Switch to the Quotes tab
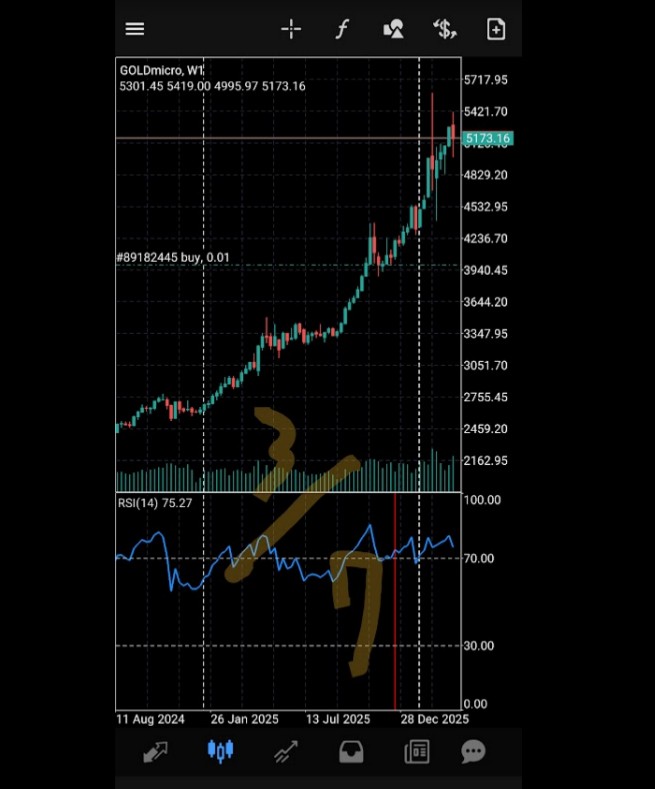Image resolution: width=655 pixels, height=789 pixels. pos(155,752)
